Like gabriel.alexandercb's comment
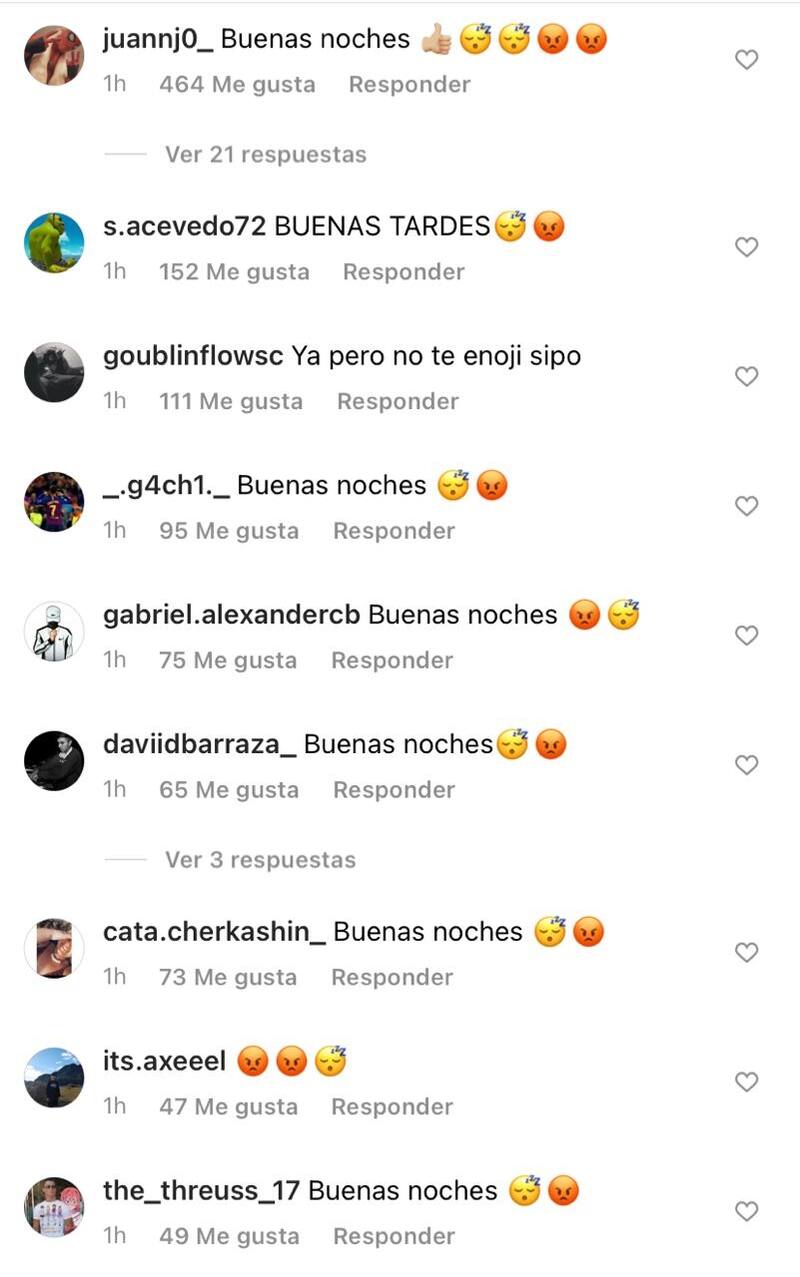The width and height of the screenshot is (800, 1277). tap(746, 636)
